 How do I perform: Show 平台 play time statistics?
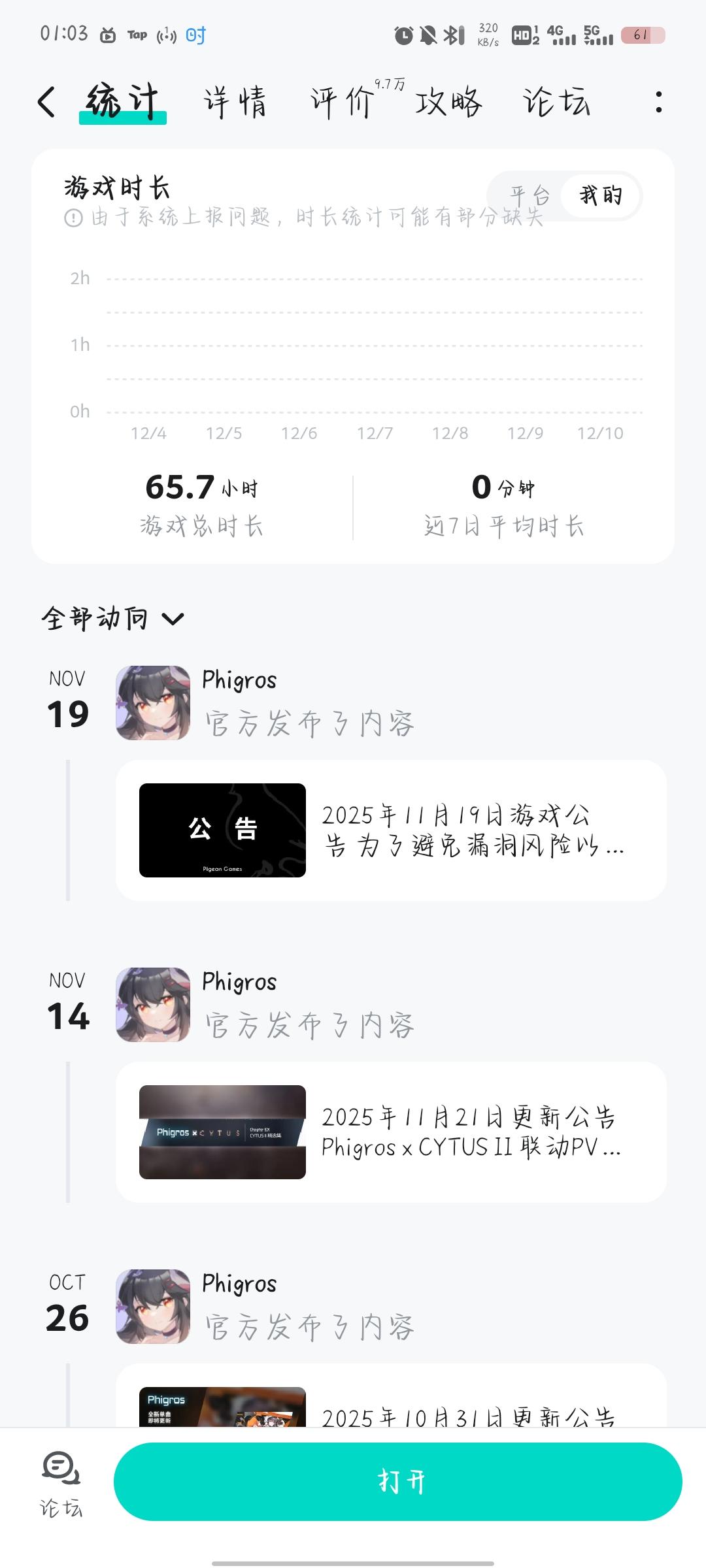[530, 195]
